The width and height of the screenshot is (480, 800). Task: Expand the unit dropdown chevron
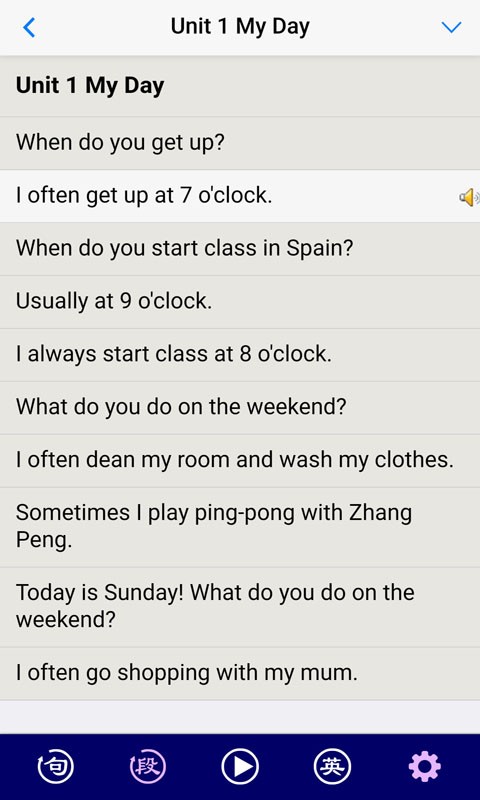tap(451, 27)
